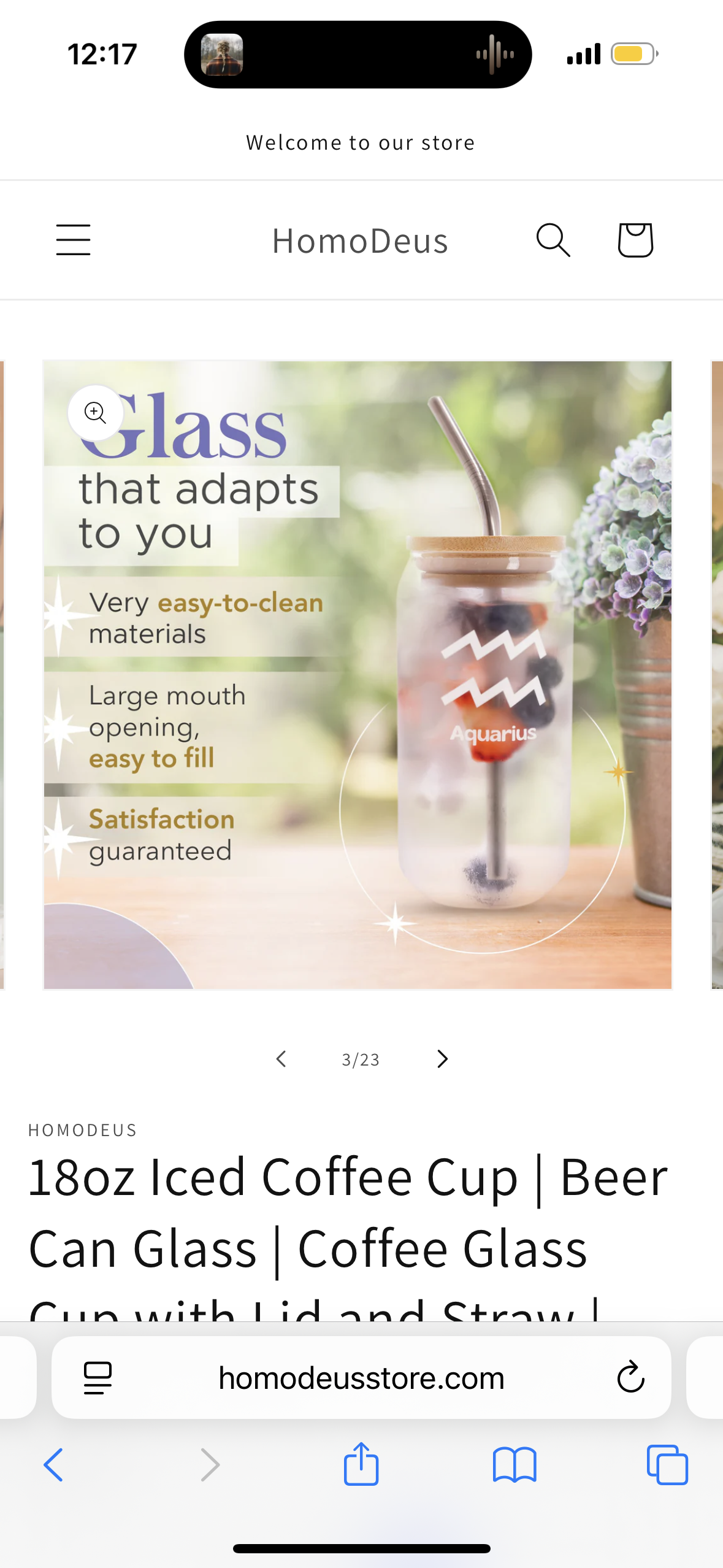Screen dimensions: 723x1568
Task: Go to the previous product image
Action: 281,1059
